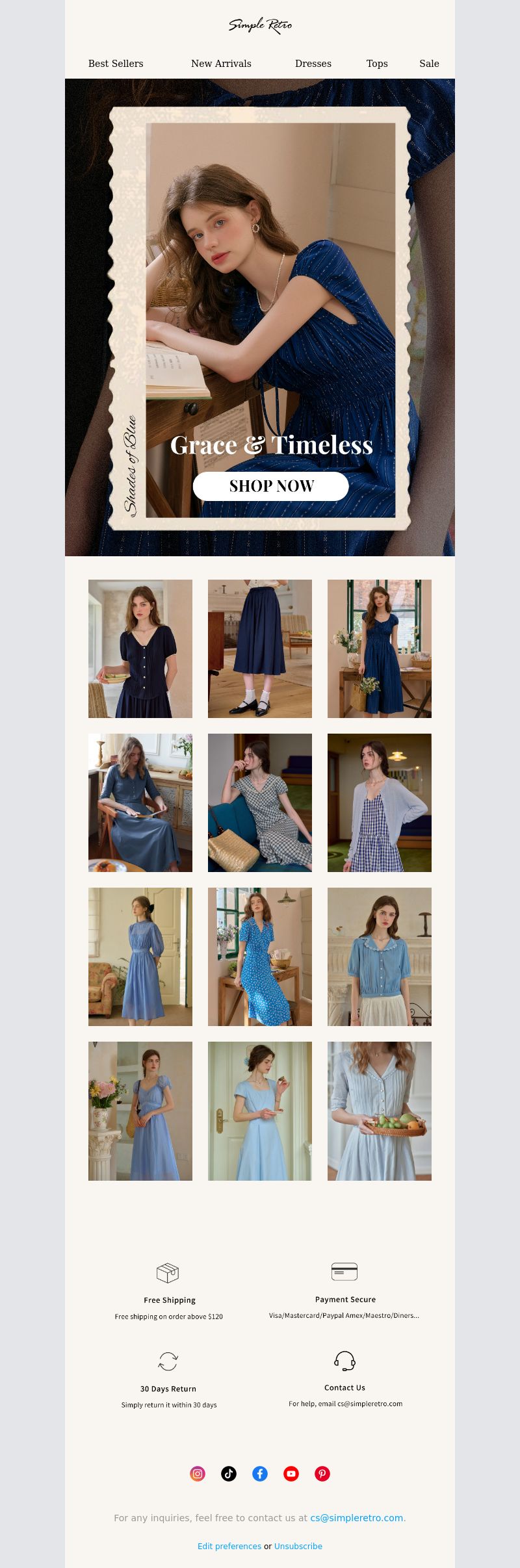Image resolution: width=520 pixels, height=1568 pixels.
Task: Browse the Tops category
Action: (x=377, y=64)
